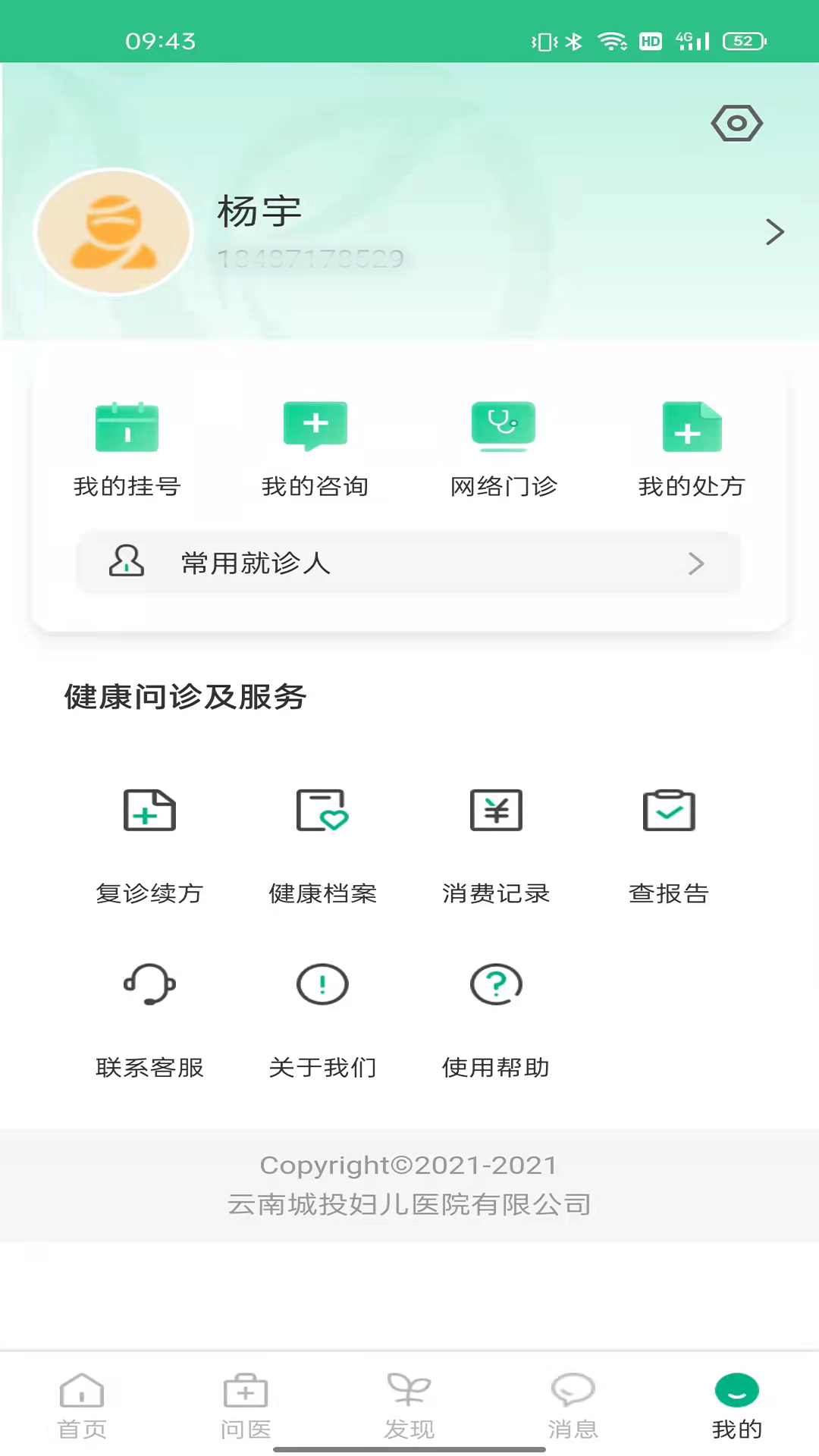Viewport: 819px width, 1456px height.
Task: Select the 我的 tab
Action: (x=737, y=1405)
